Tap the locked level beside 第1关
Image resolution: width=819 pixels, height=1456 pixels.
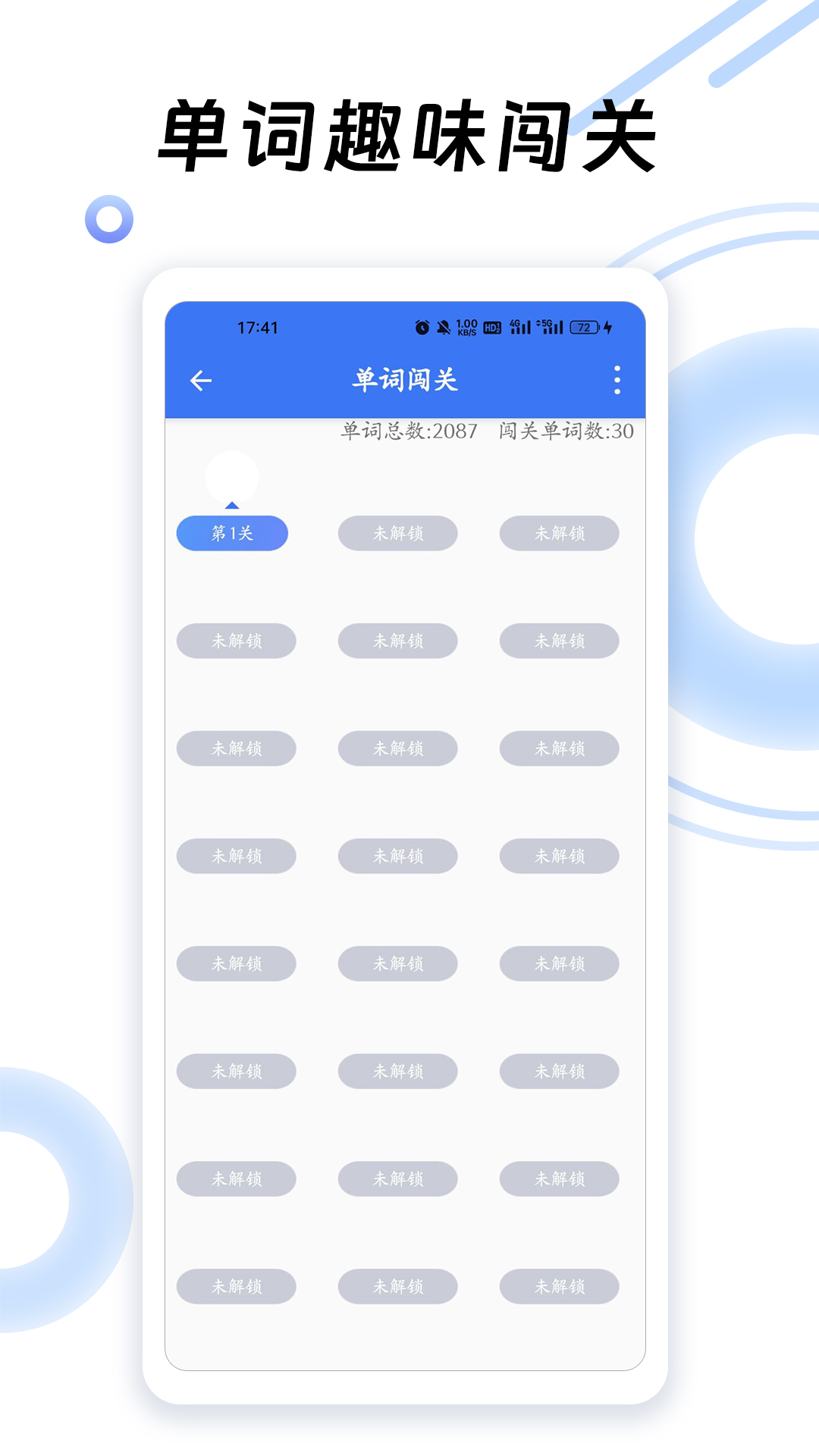pyautogui.click(x=397, y=533)
